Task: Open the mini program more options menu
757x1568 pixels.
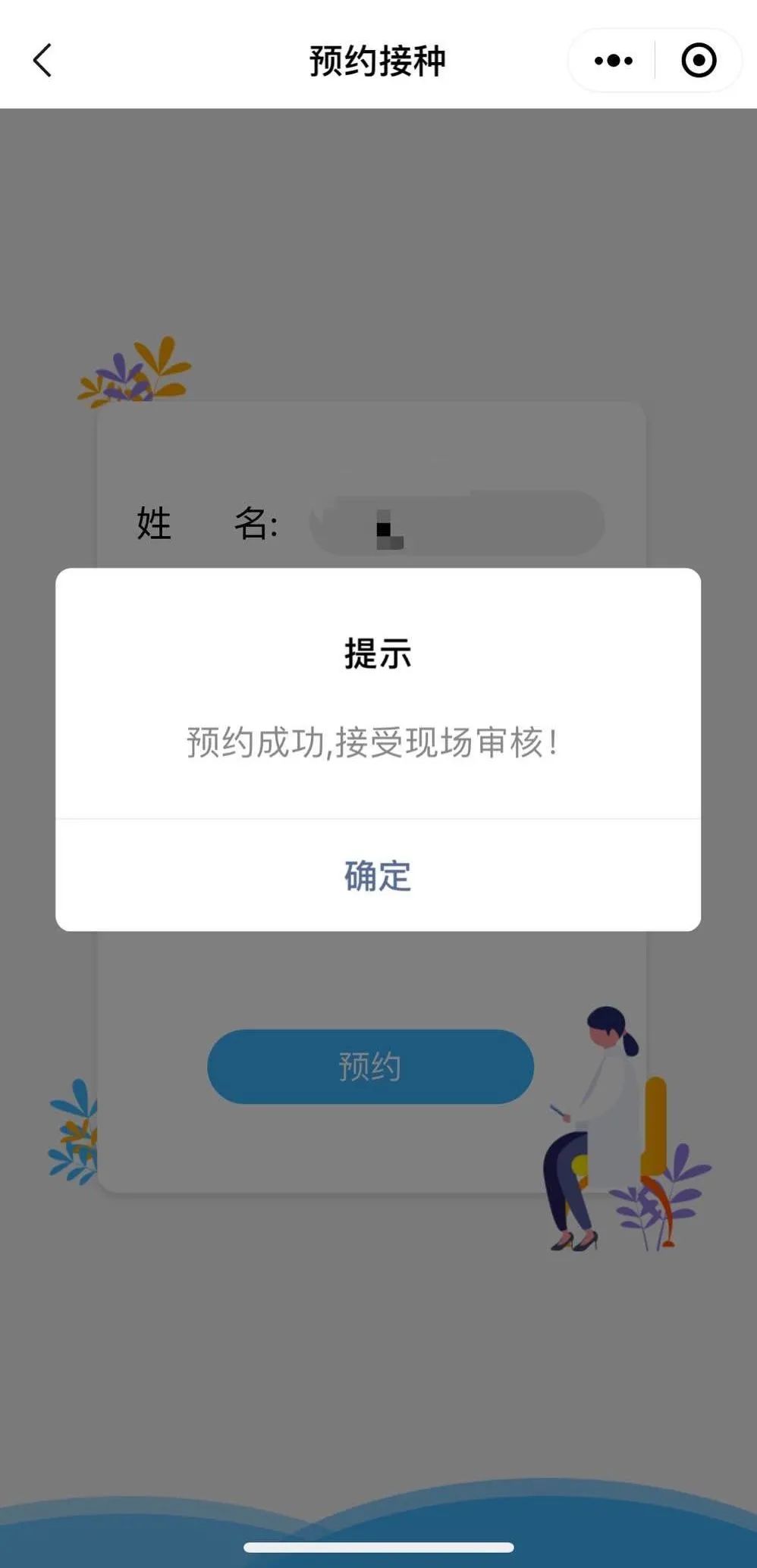Action: click(613, 60)
